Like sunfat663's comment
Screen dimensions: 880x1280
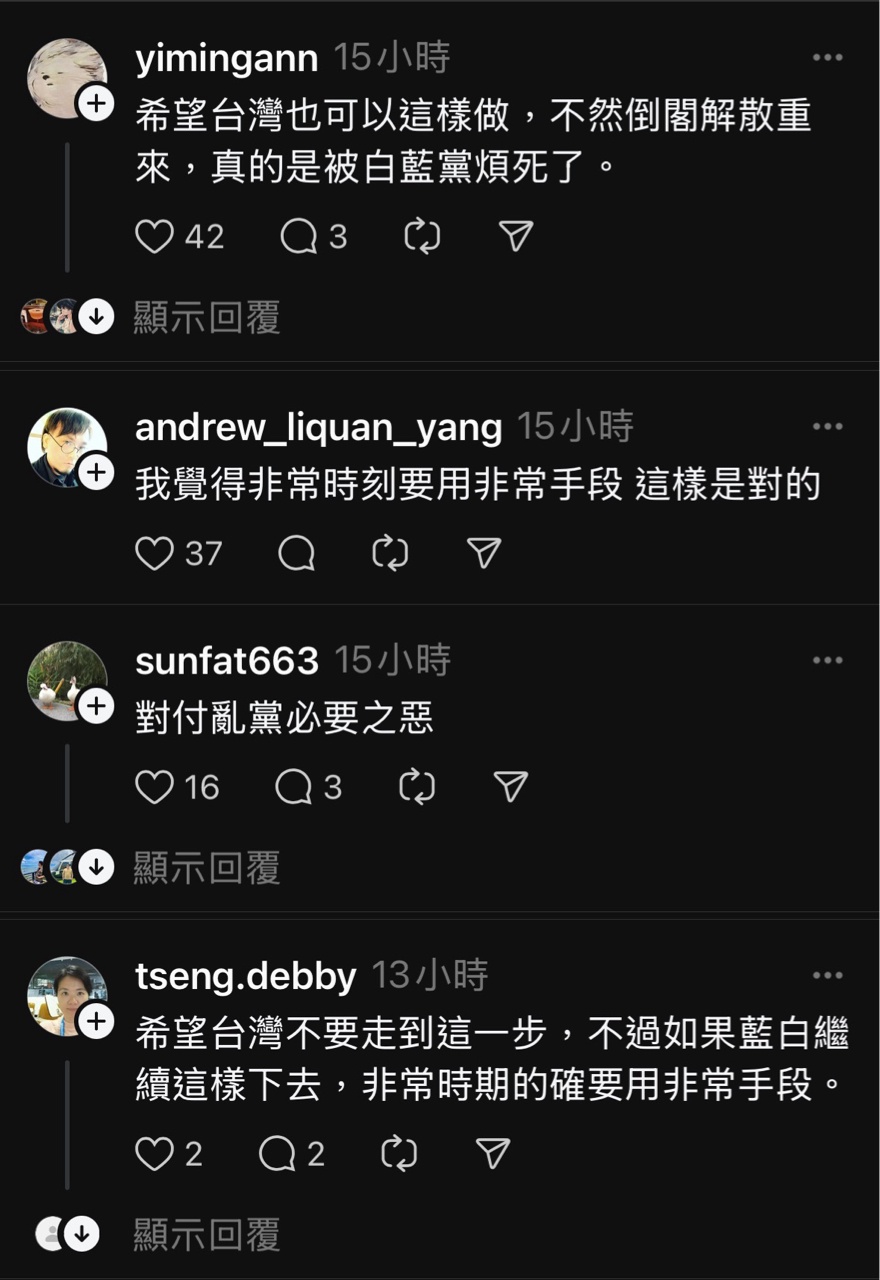[154, 787]
